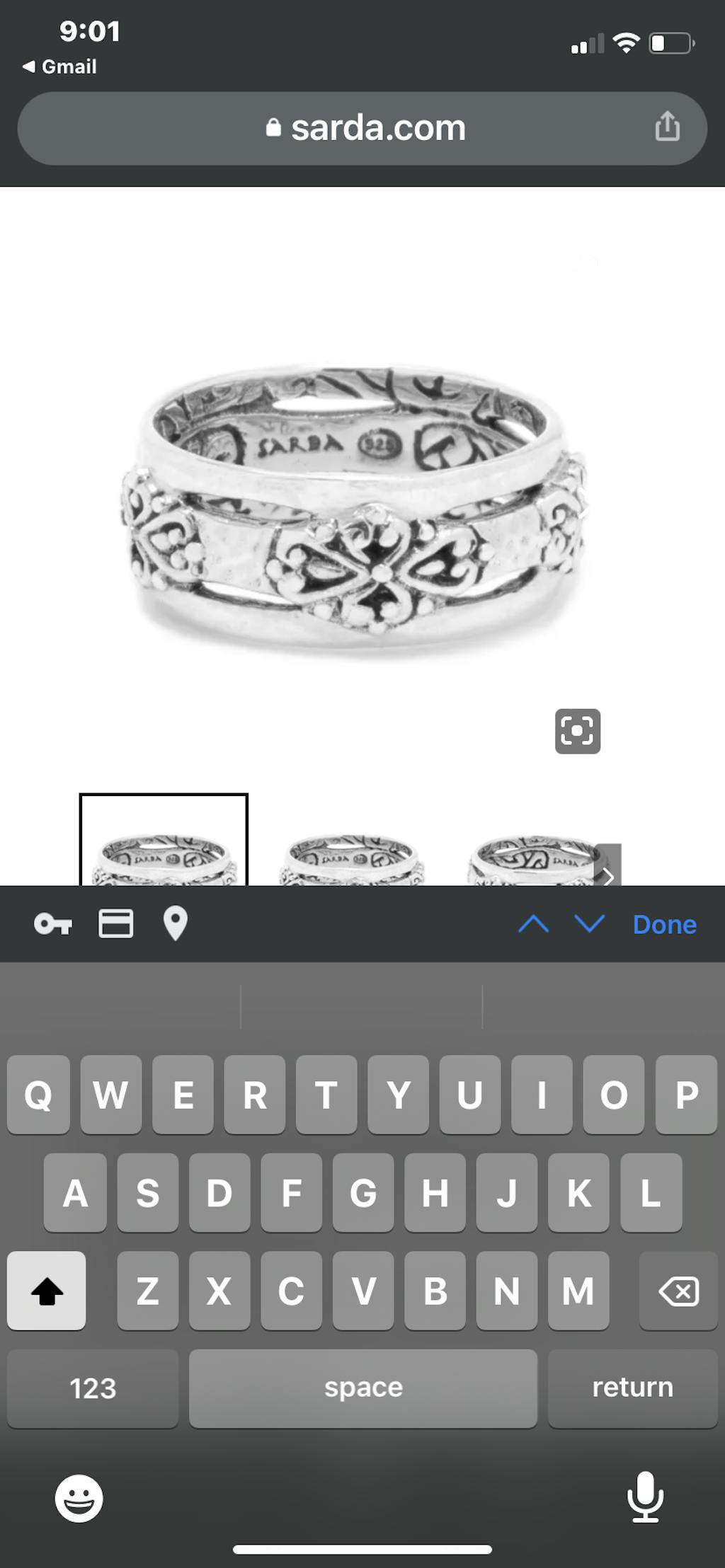The width and height of the screenshot is (725, 1568).
Task: Tap the space bar
Action: (363, 1388)
